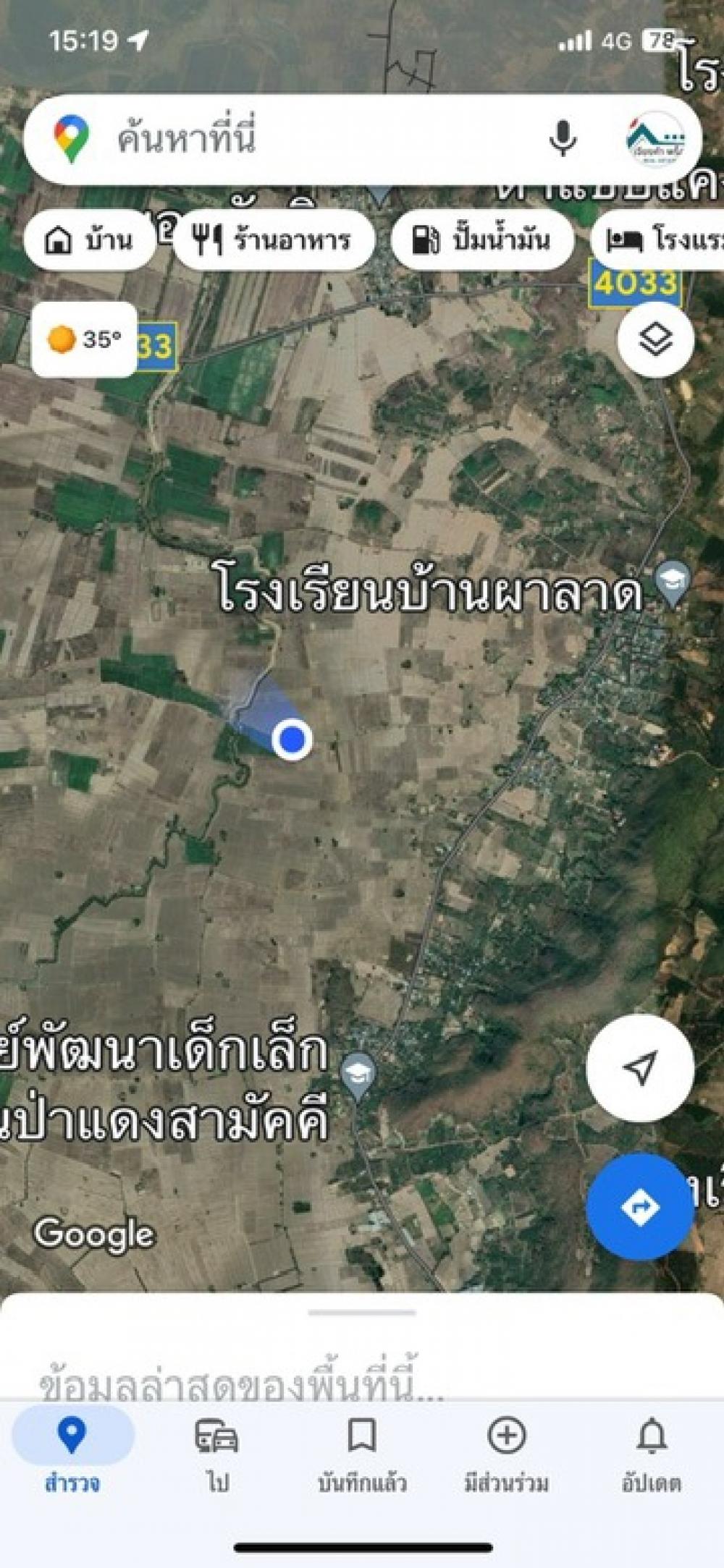Open the ค้นหาที่นี่ search box

click(x=304, y=139)
